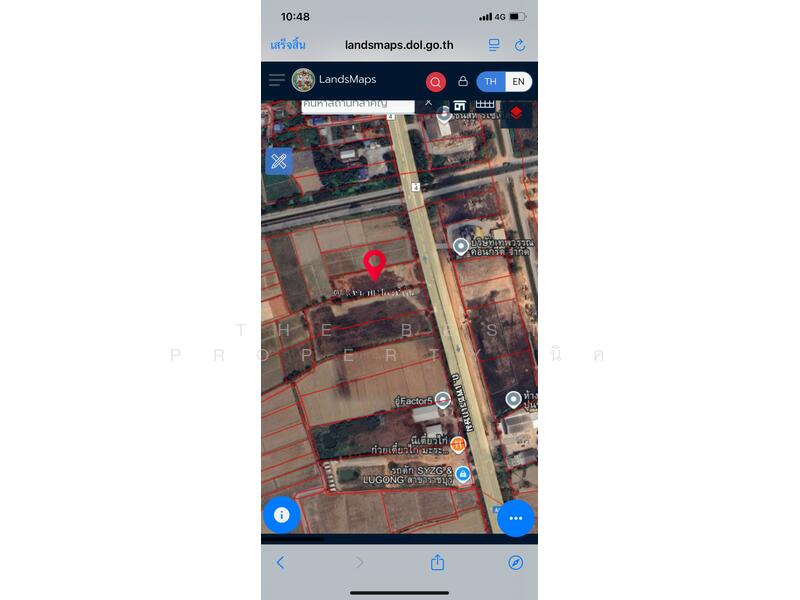Share this page
Viewport: 800px width, 600px height.
[437, 563]
